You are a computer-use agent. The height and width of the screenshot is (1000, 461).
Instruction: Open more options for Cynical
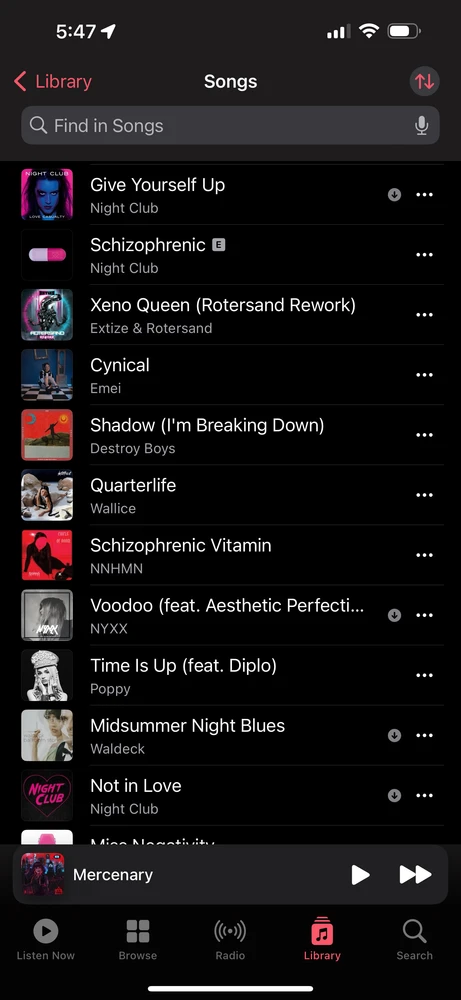(x=424, y=375)
